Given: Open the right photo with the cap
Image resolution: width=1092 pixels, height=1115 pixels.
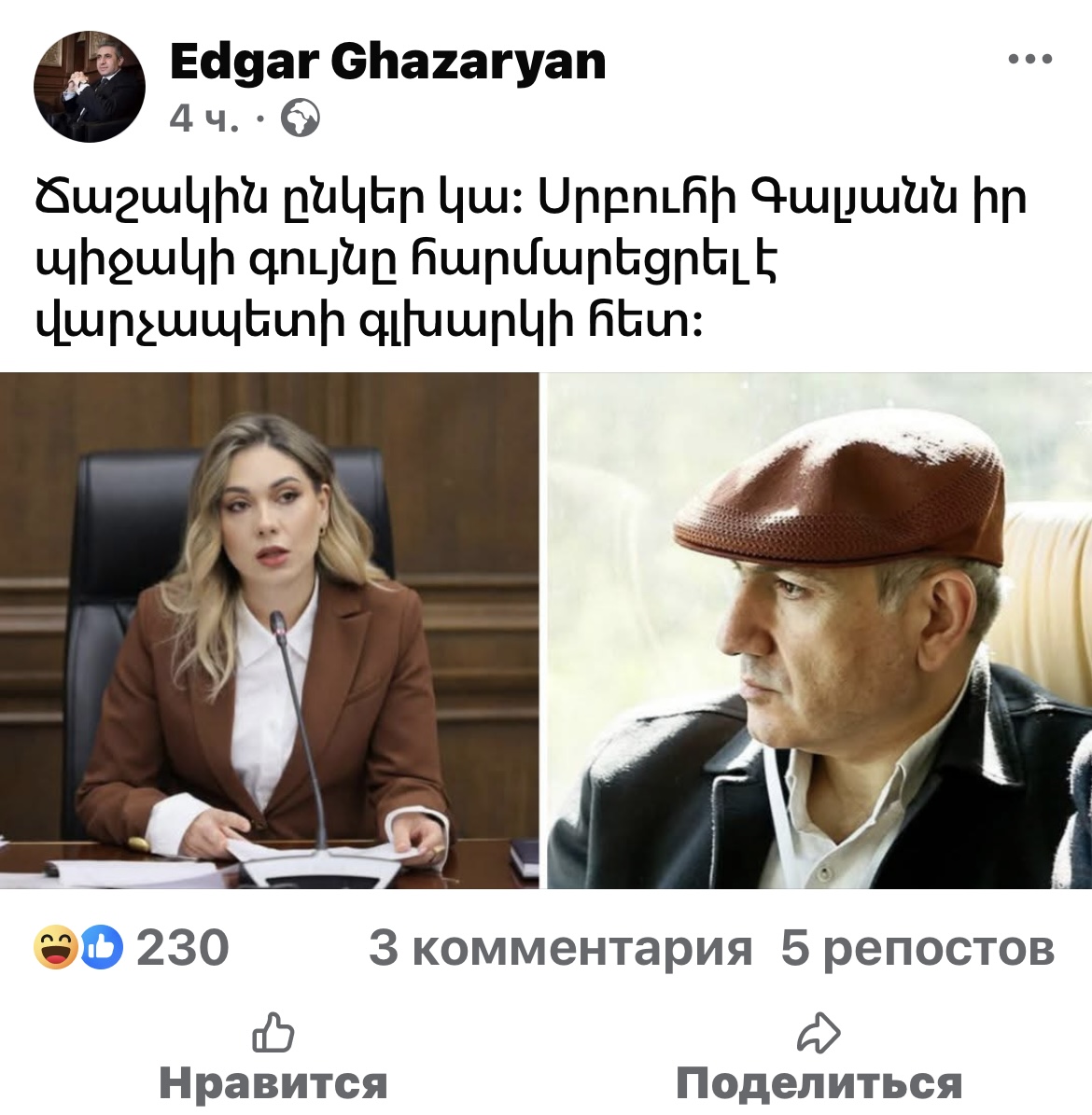Looking at the screenshot, I should (819, 631).
